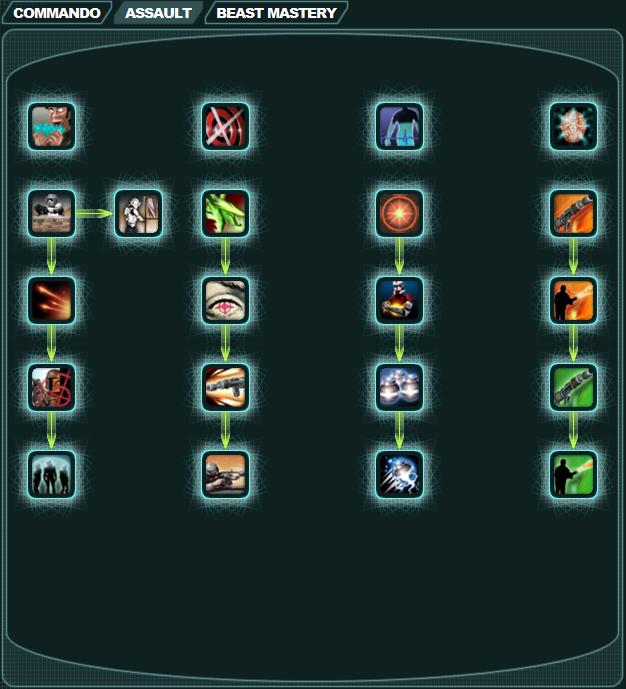
Task: Switch to the Assault tab
Action: (x=158, y=13)
